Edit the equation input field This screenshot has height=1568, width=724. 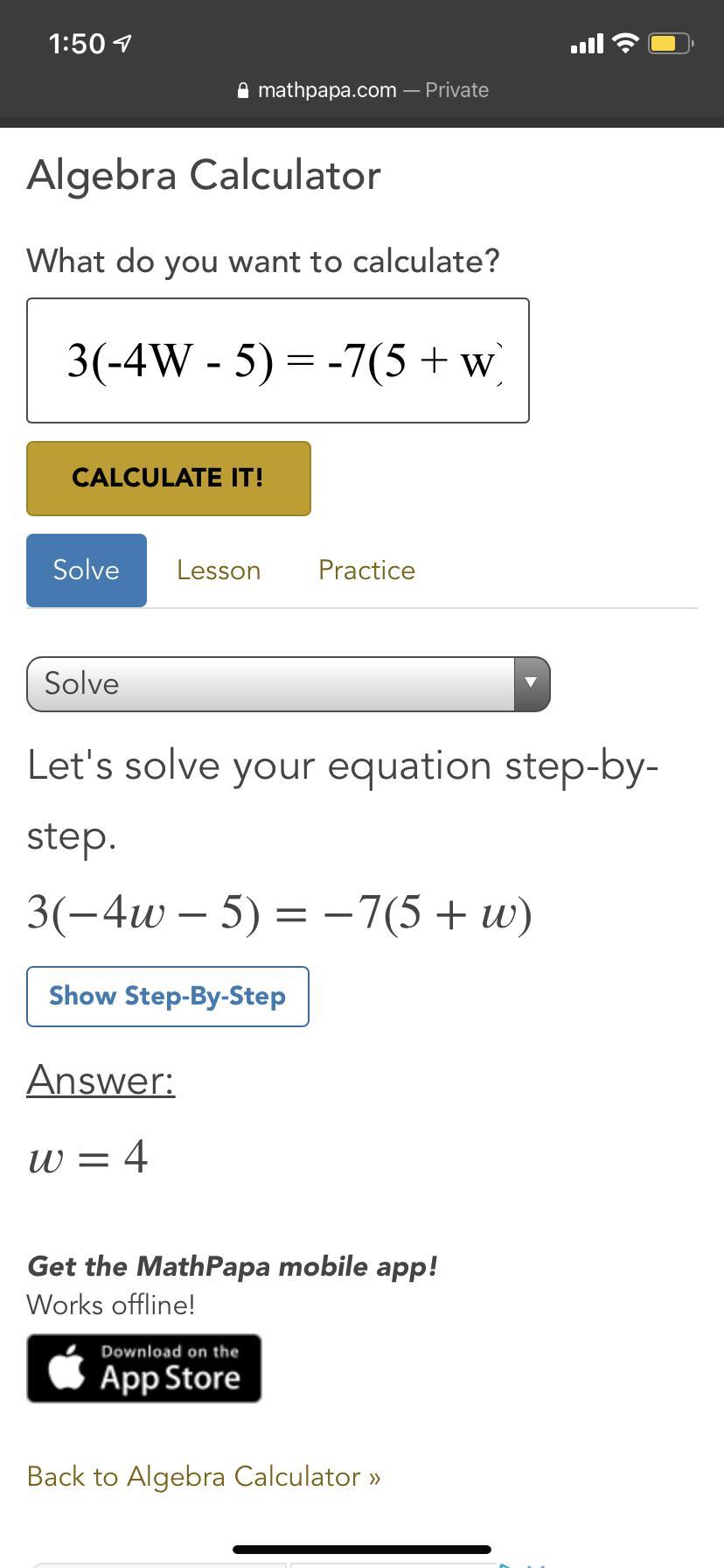[277, 360]
